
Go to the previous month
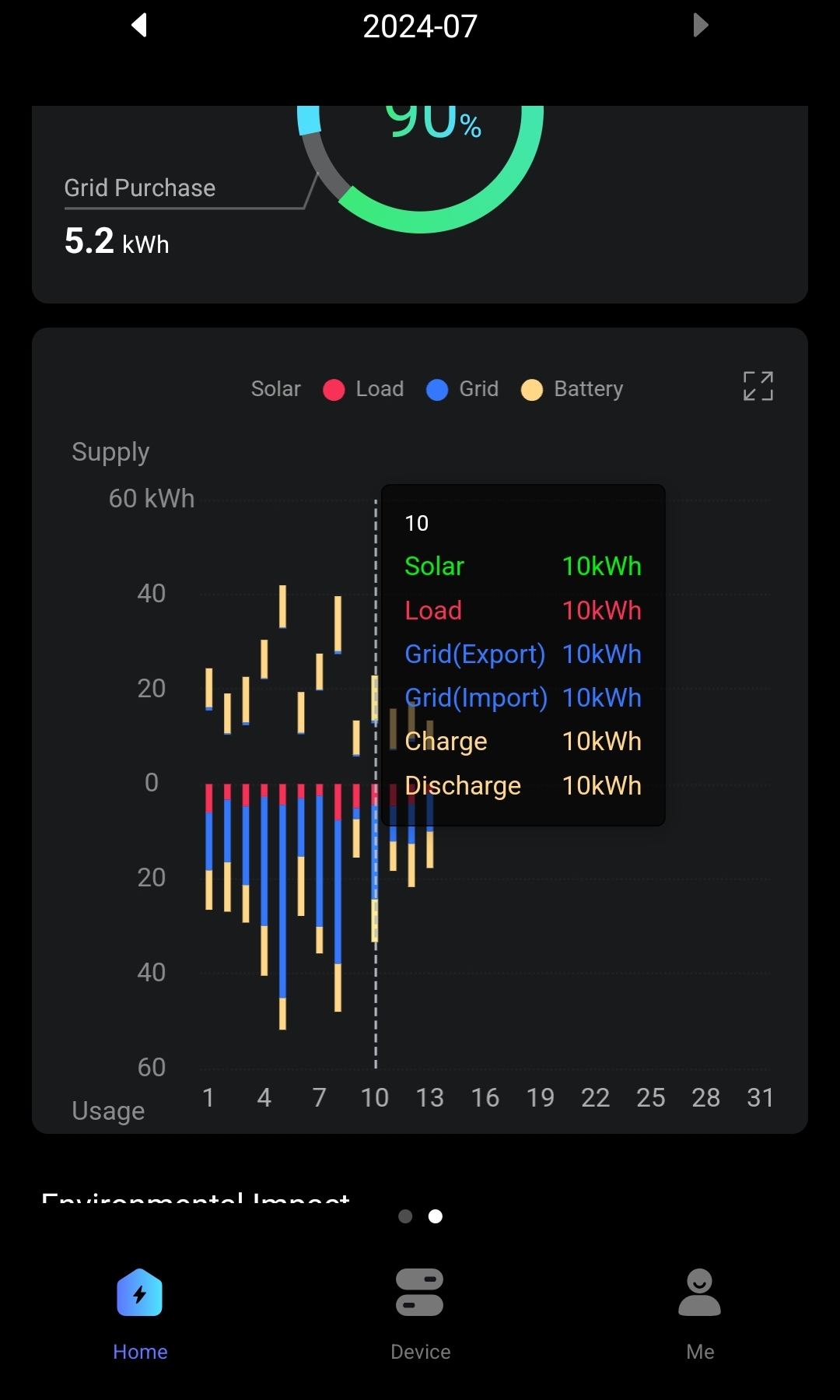tap(139, 26)
